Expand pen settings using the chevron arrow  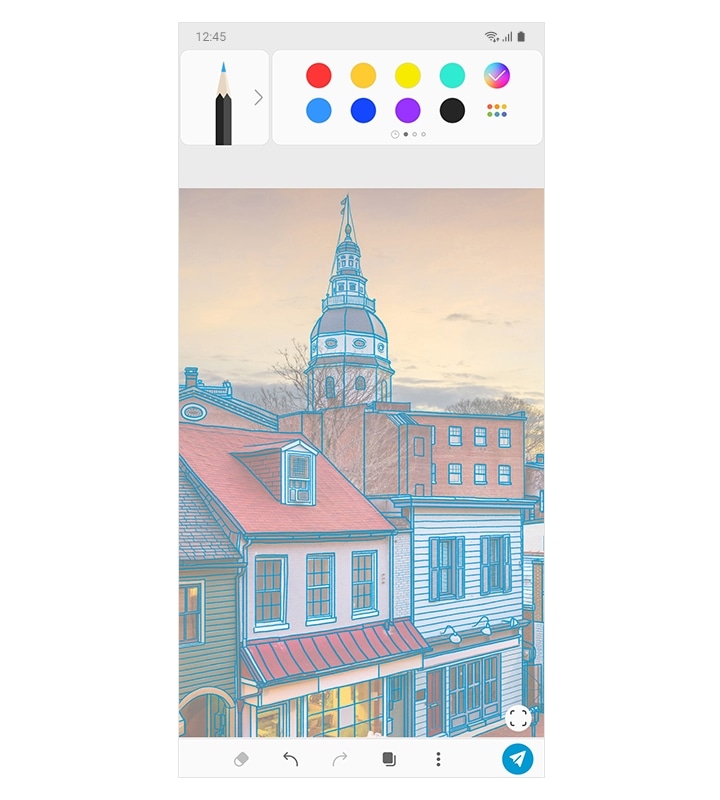point(259,97)
